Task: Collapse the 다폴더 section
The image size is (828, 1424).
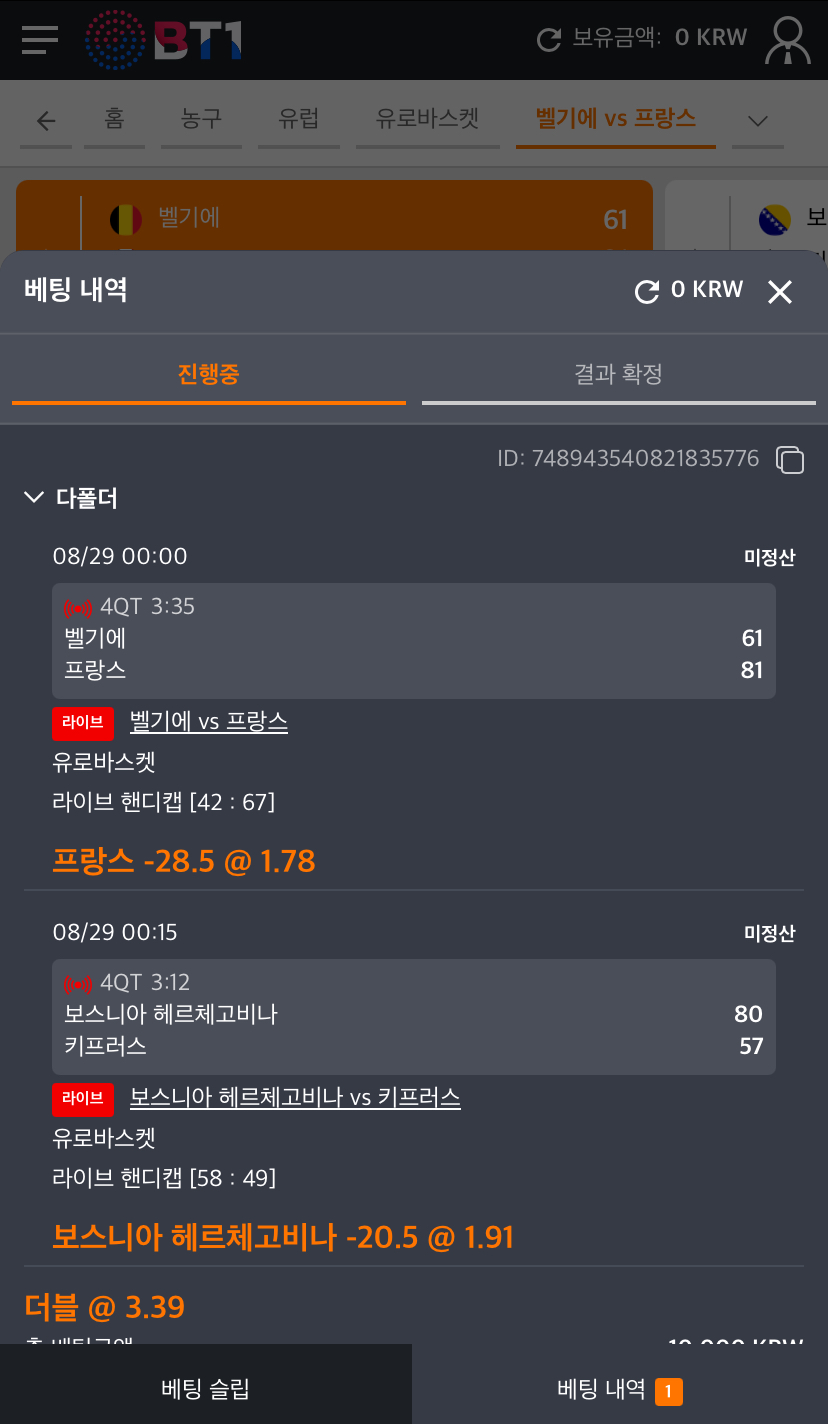Action: (x=34, y=498)
